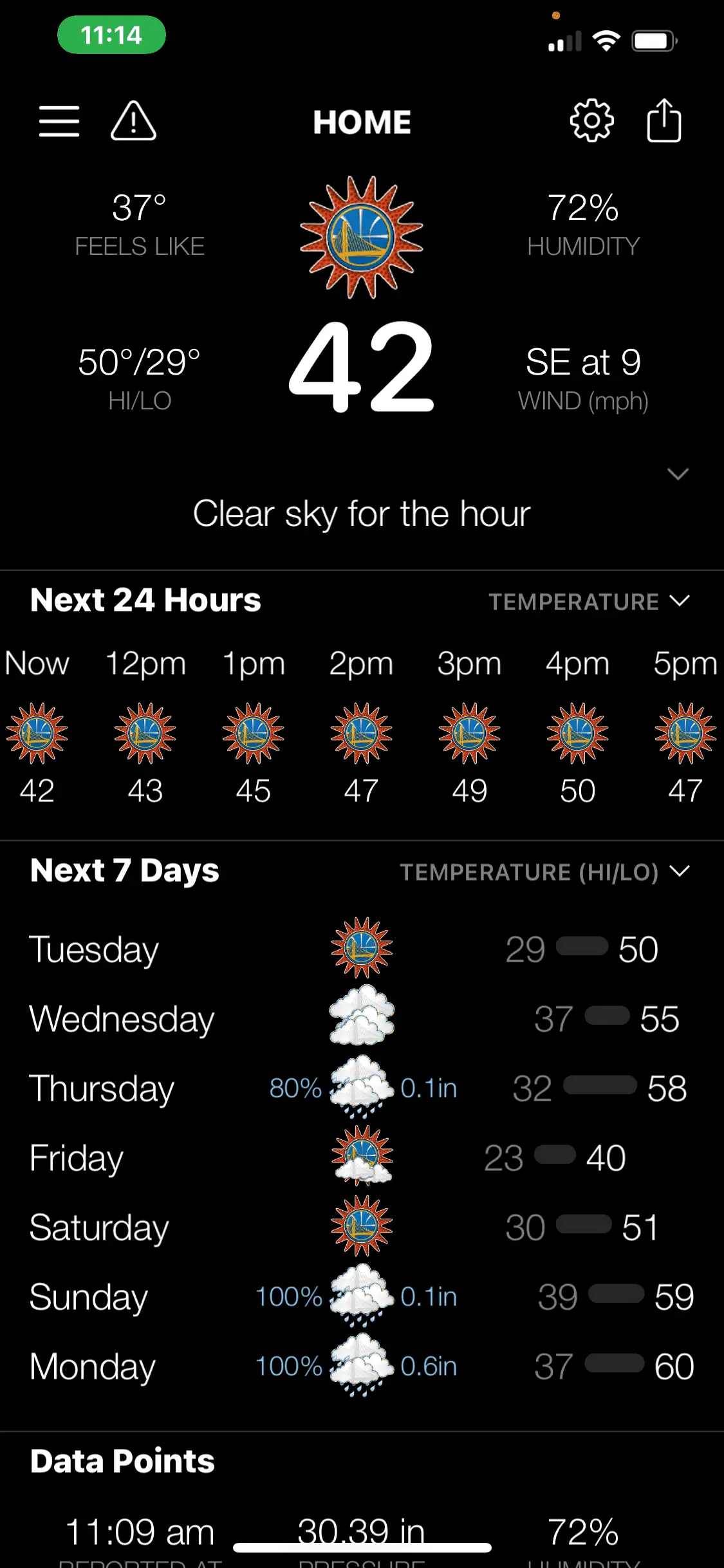The width and height of the screenshot is (724, 1568).
Task: Open the hamburger menu
Action: click(x=59, y=121)
